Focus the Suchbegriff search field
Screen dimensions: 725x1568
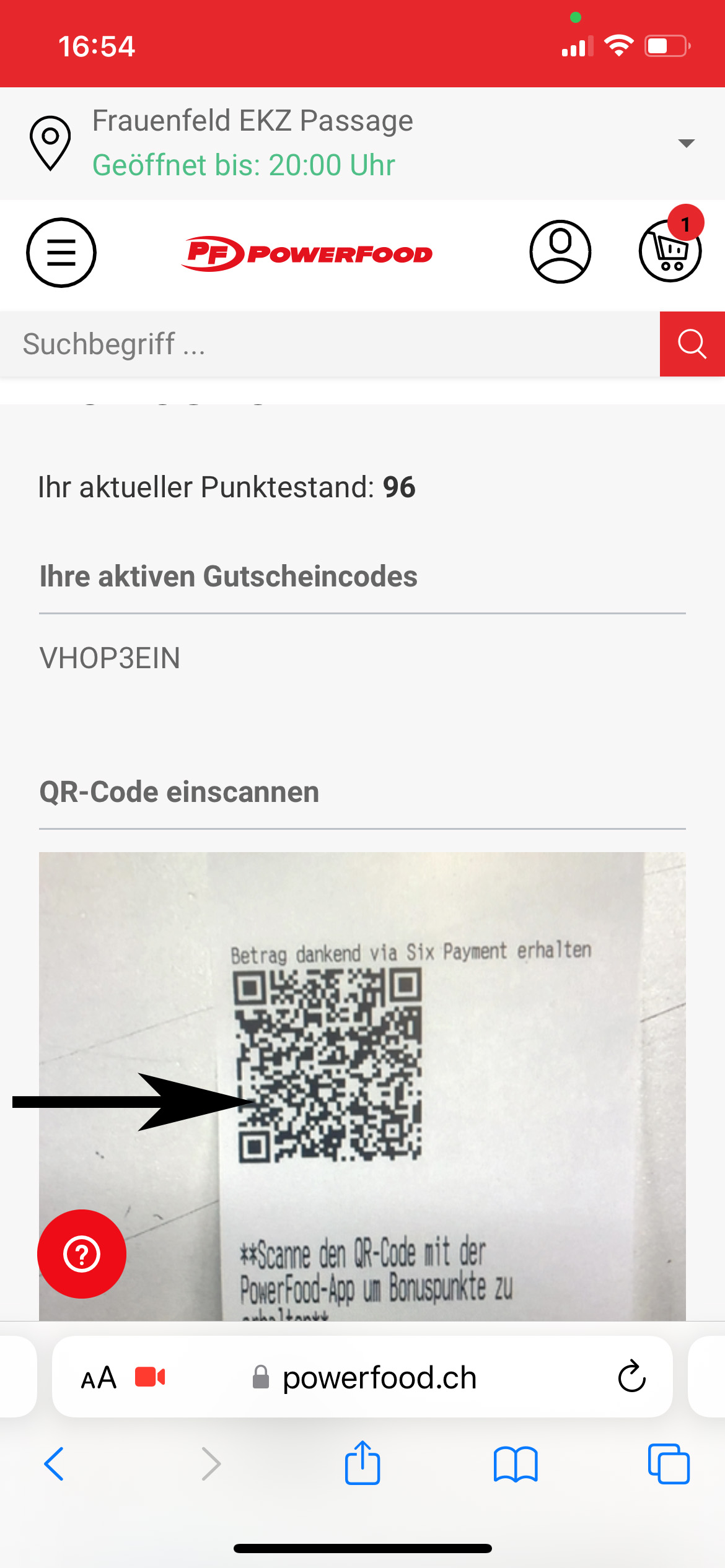tap(328, 344)
